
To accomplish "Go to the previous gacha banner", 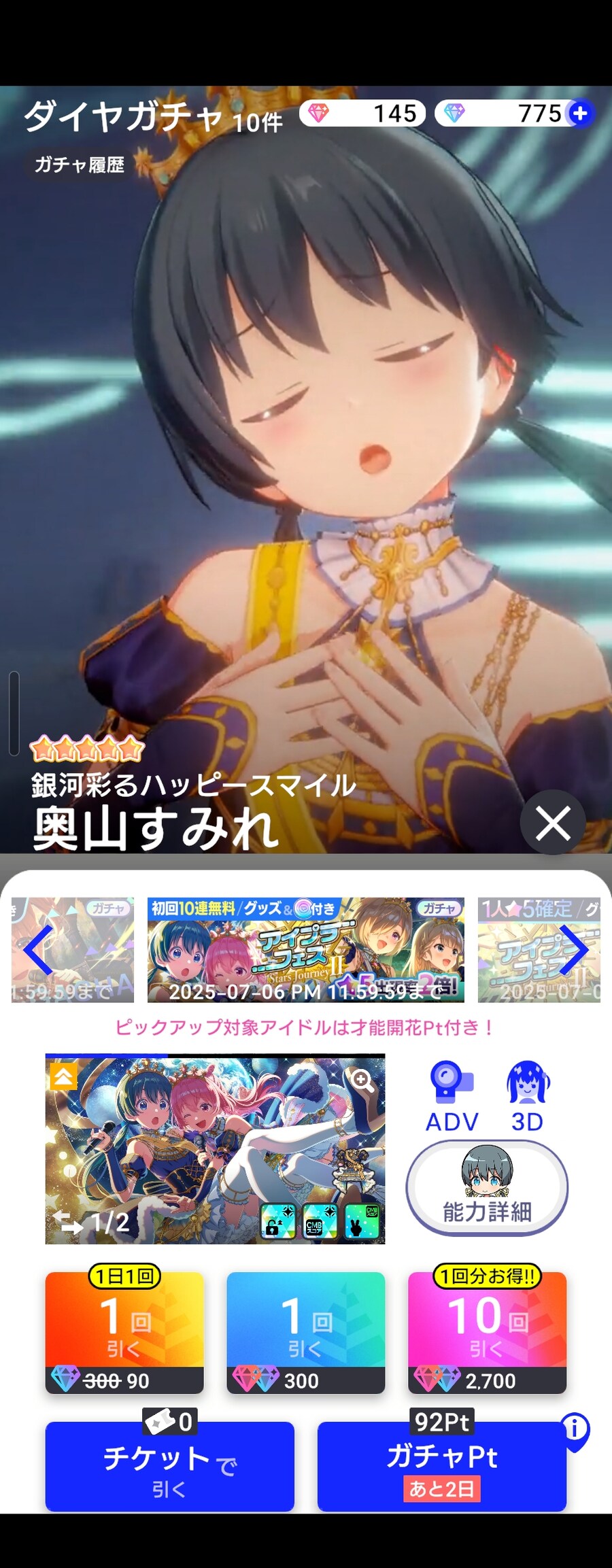I will [39, 949].
